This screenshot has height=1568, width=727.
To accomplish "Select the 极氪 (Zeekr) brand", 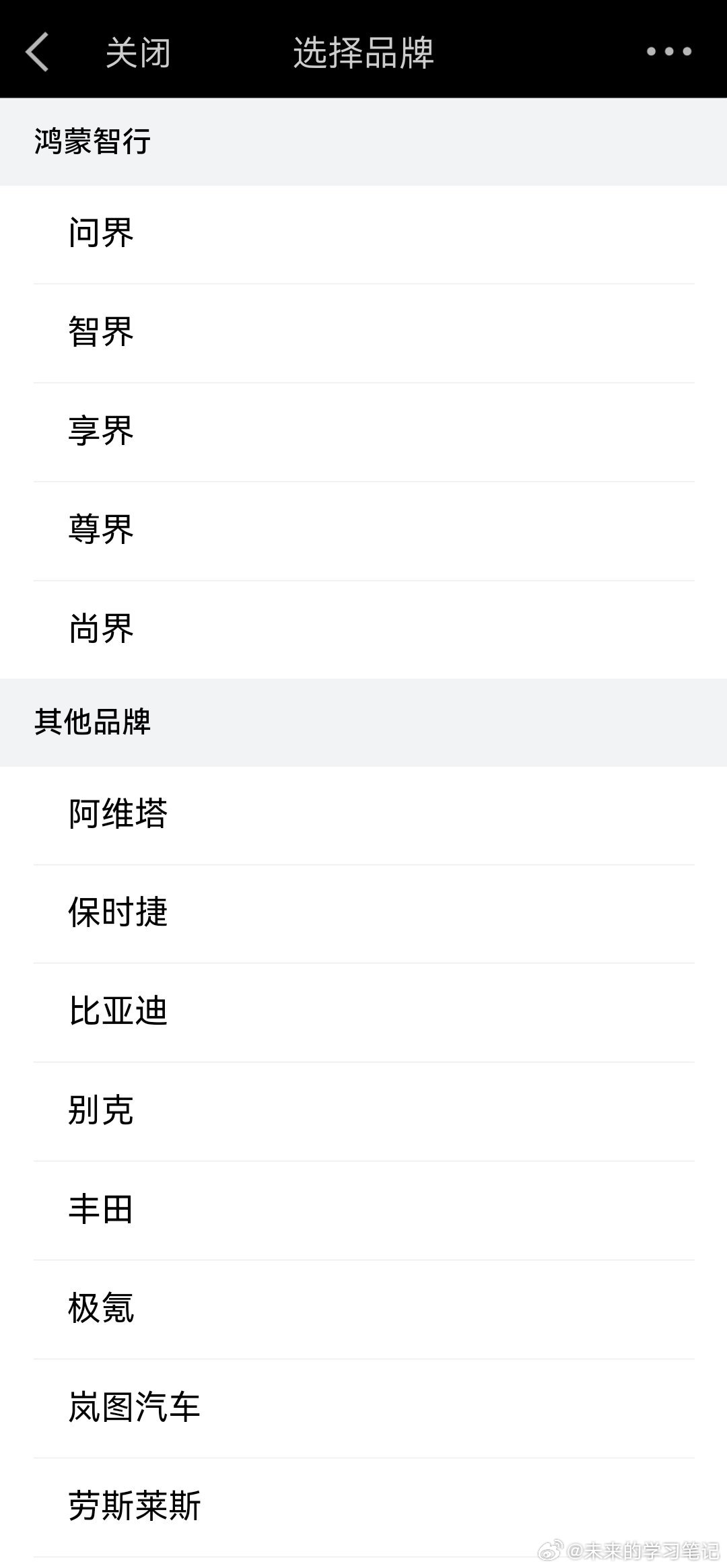I will pos(102,1307).
